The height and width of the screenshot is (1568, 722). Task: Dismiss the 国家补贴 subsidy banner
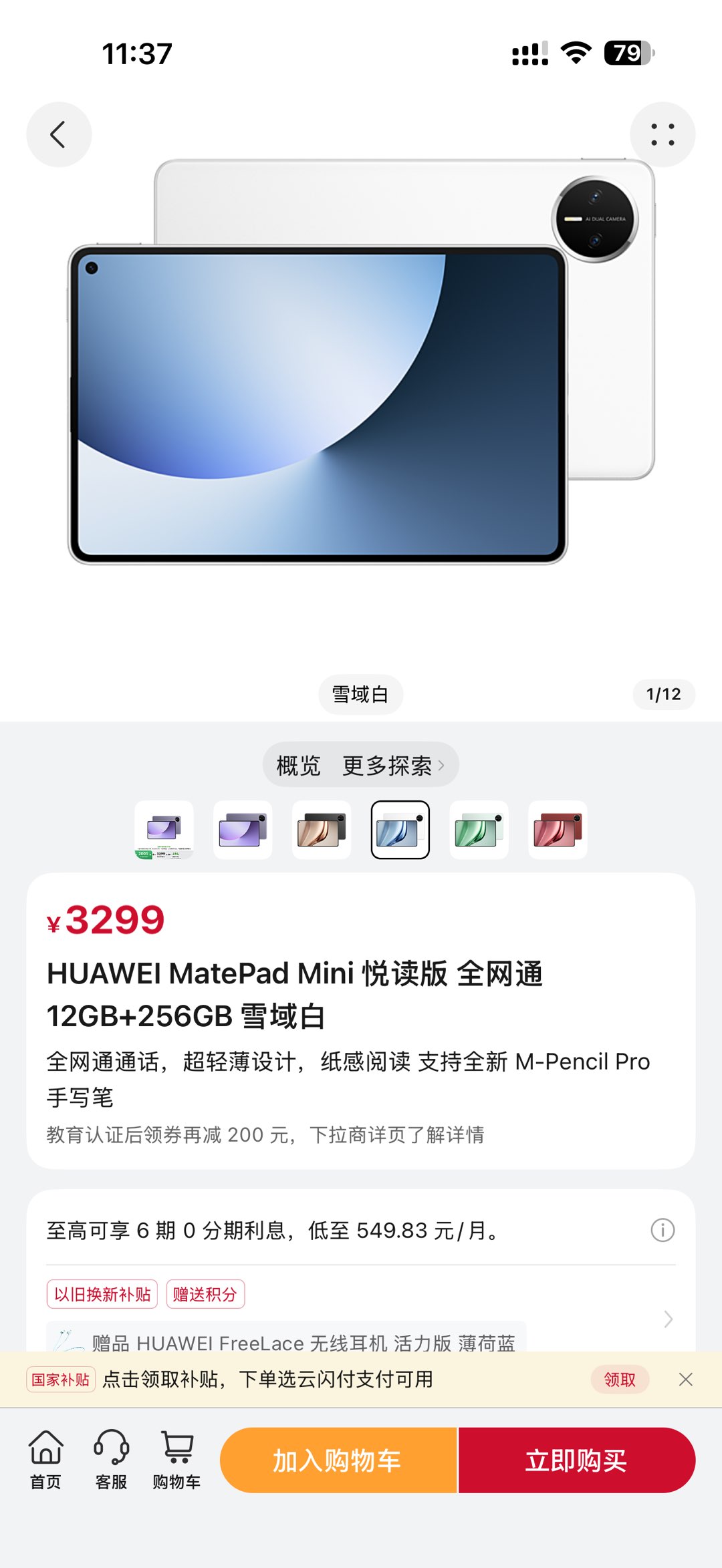pos(686,1380)
